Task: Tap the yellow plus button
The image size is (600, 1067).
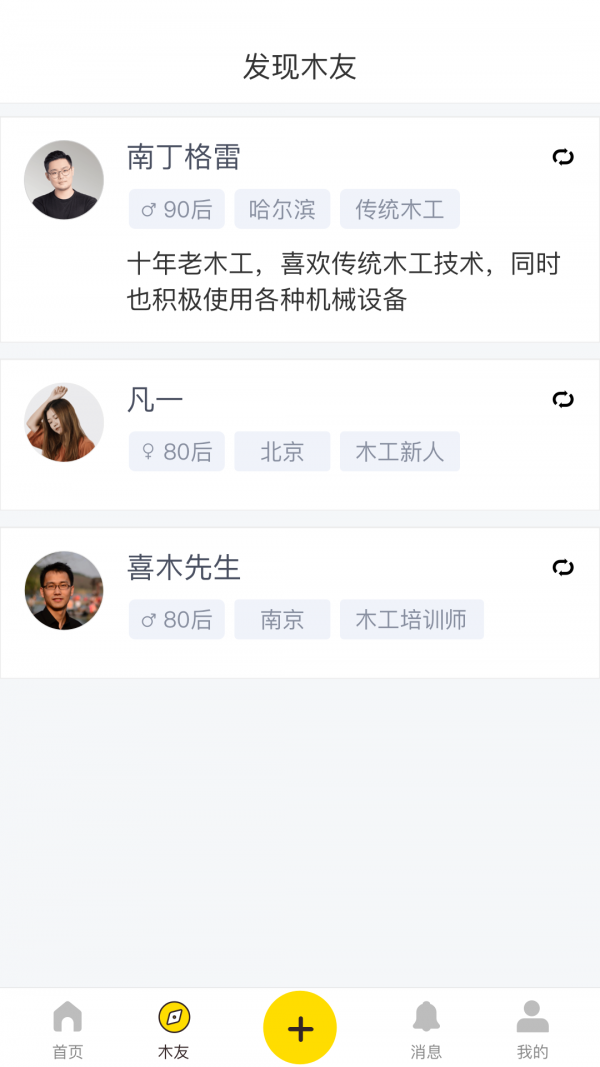Action: click(300, 1028)
